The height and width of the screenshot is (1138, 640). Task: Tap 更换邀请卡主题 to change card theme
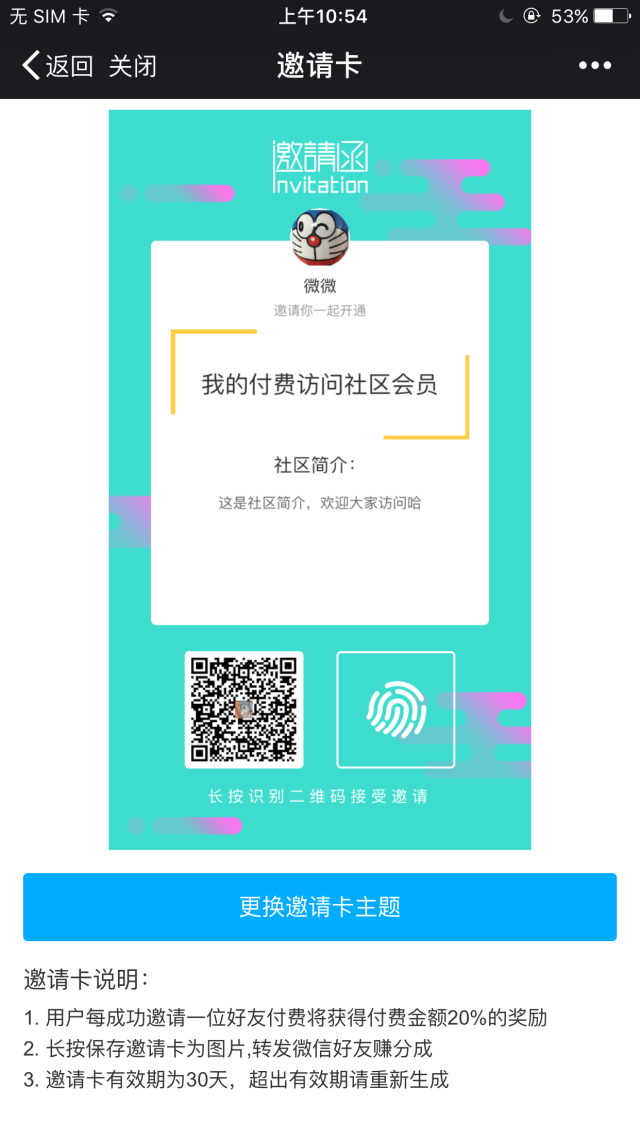[x=320, y=907]
